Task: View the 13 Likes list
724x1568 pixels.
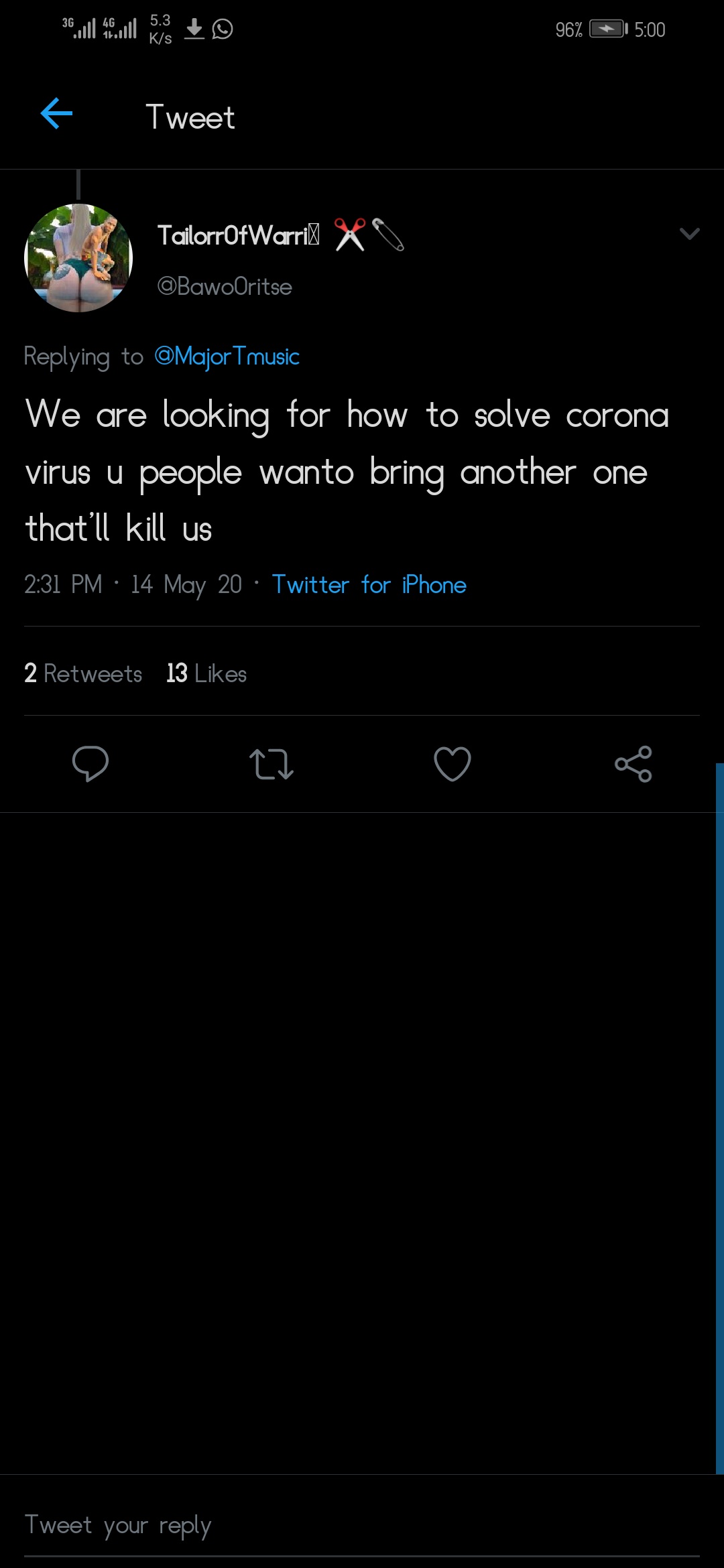Action: (206, 673)
